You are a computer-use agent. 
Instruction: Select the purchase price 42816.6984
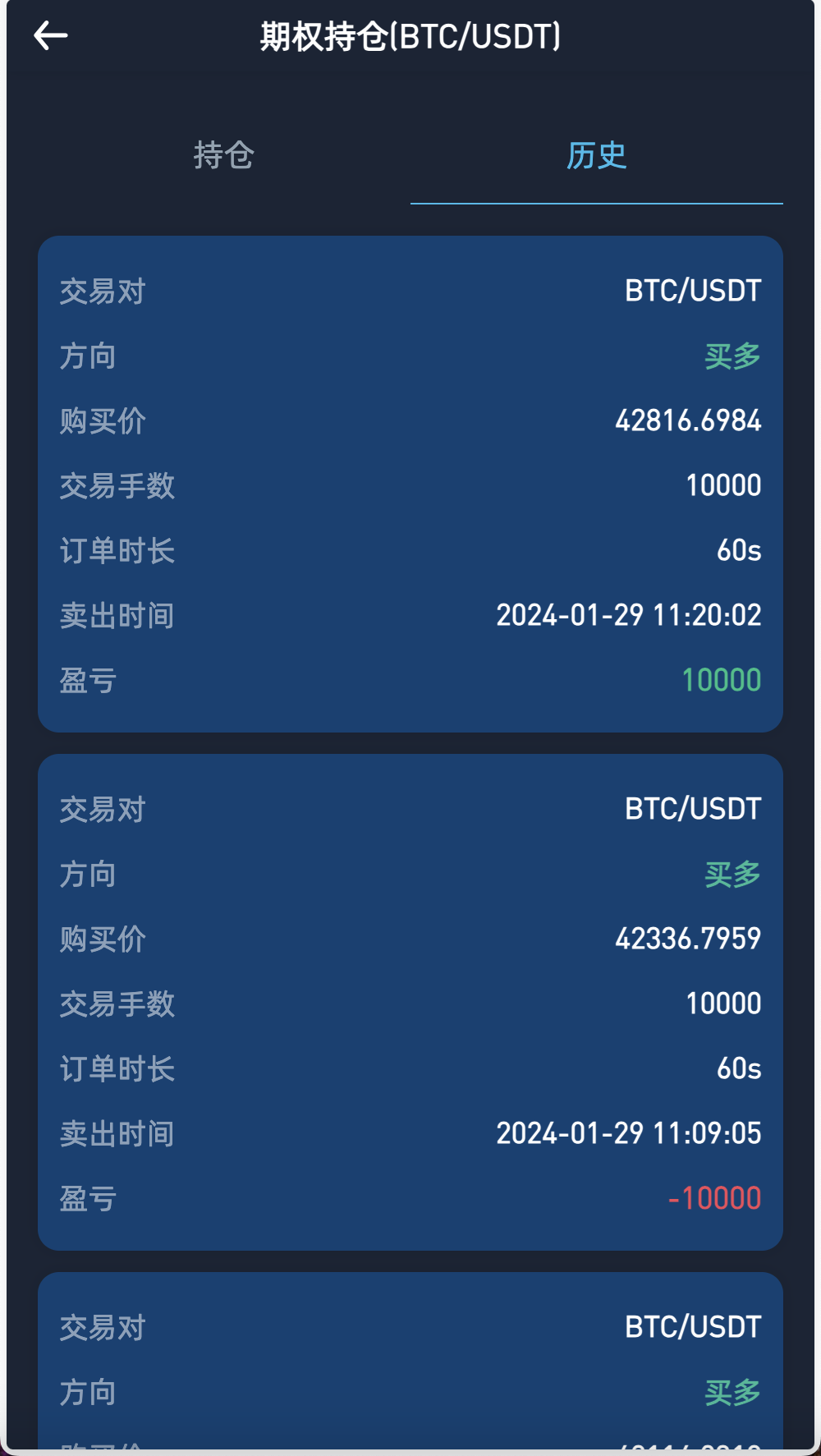coord(689,420)
